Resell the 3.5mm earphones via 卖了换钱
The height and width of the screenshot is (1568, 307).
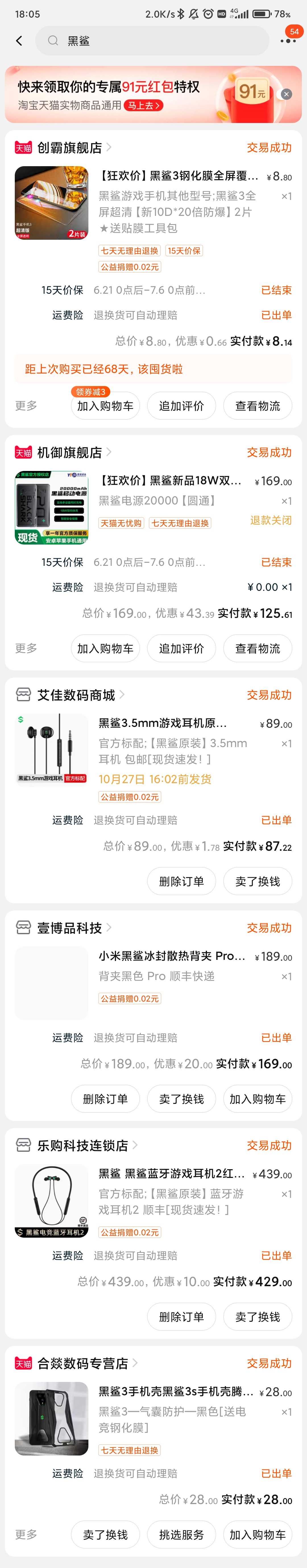[258, 881]
